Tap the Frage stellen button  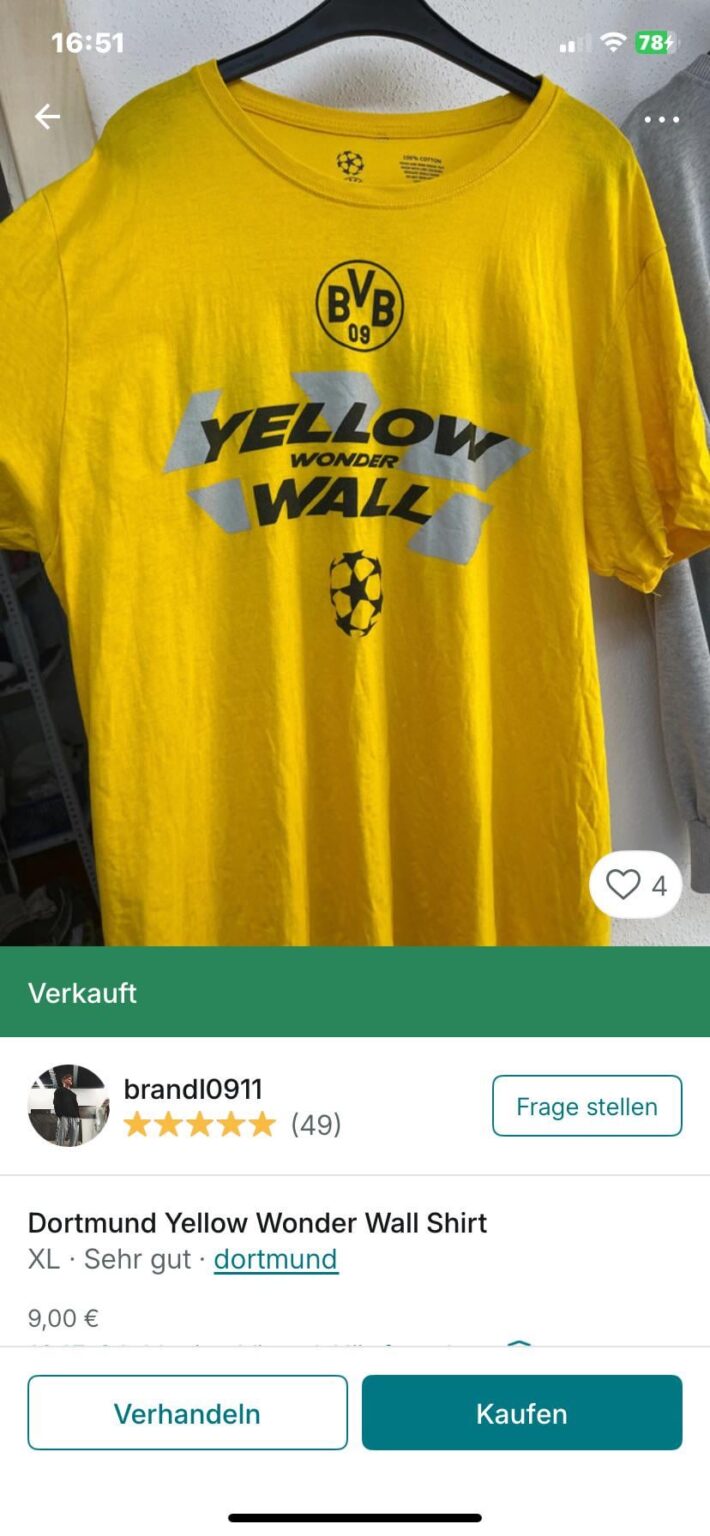(x=587, y=1106)
